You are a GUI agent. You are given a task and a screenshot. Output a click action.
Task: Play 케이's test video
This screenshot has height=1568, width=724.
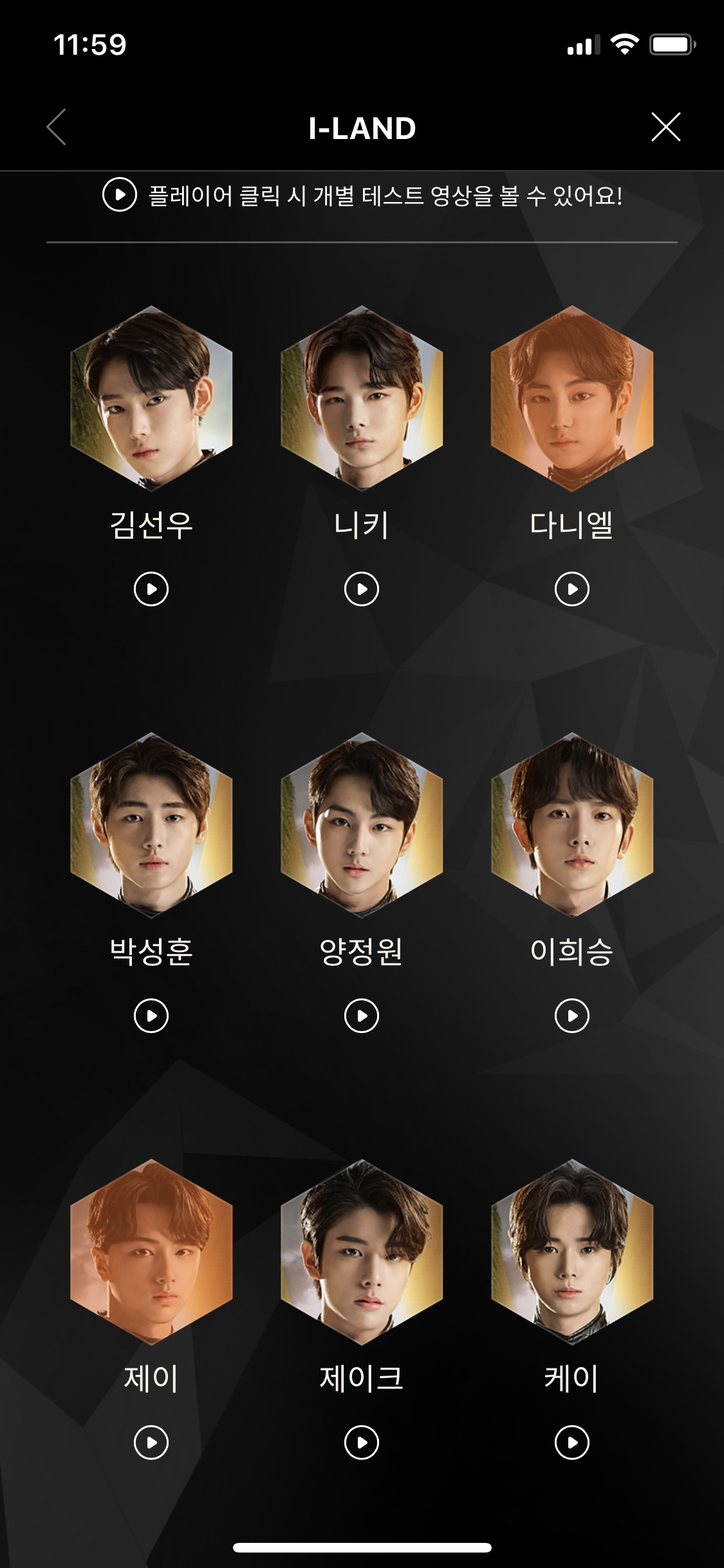pyautogui.click(x=572, y=1442)
